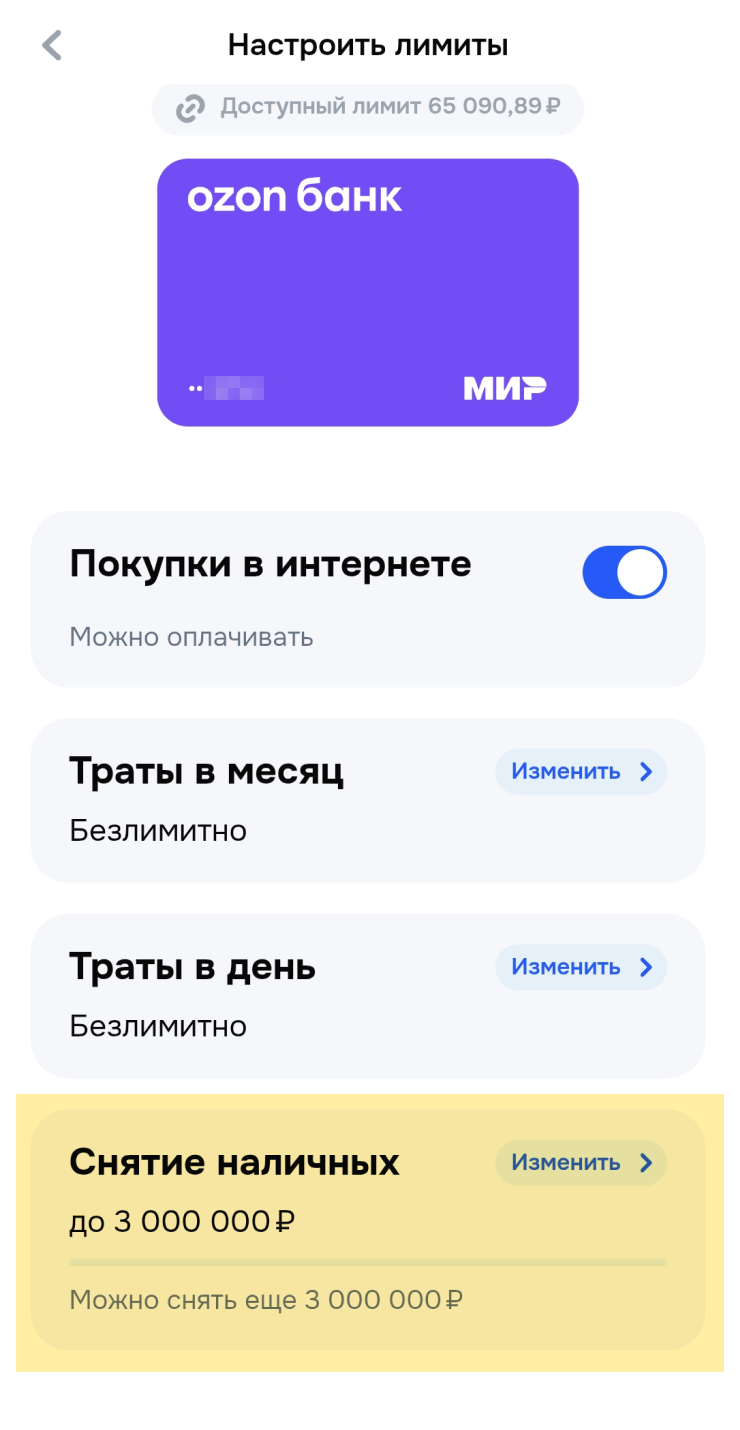
Task: Open Изменить for Снятие наличных
Action: coord(581,1163)
